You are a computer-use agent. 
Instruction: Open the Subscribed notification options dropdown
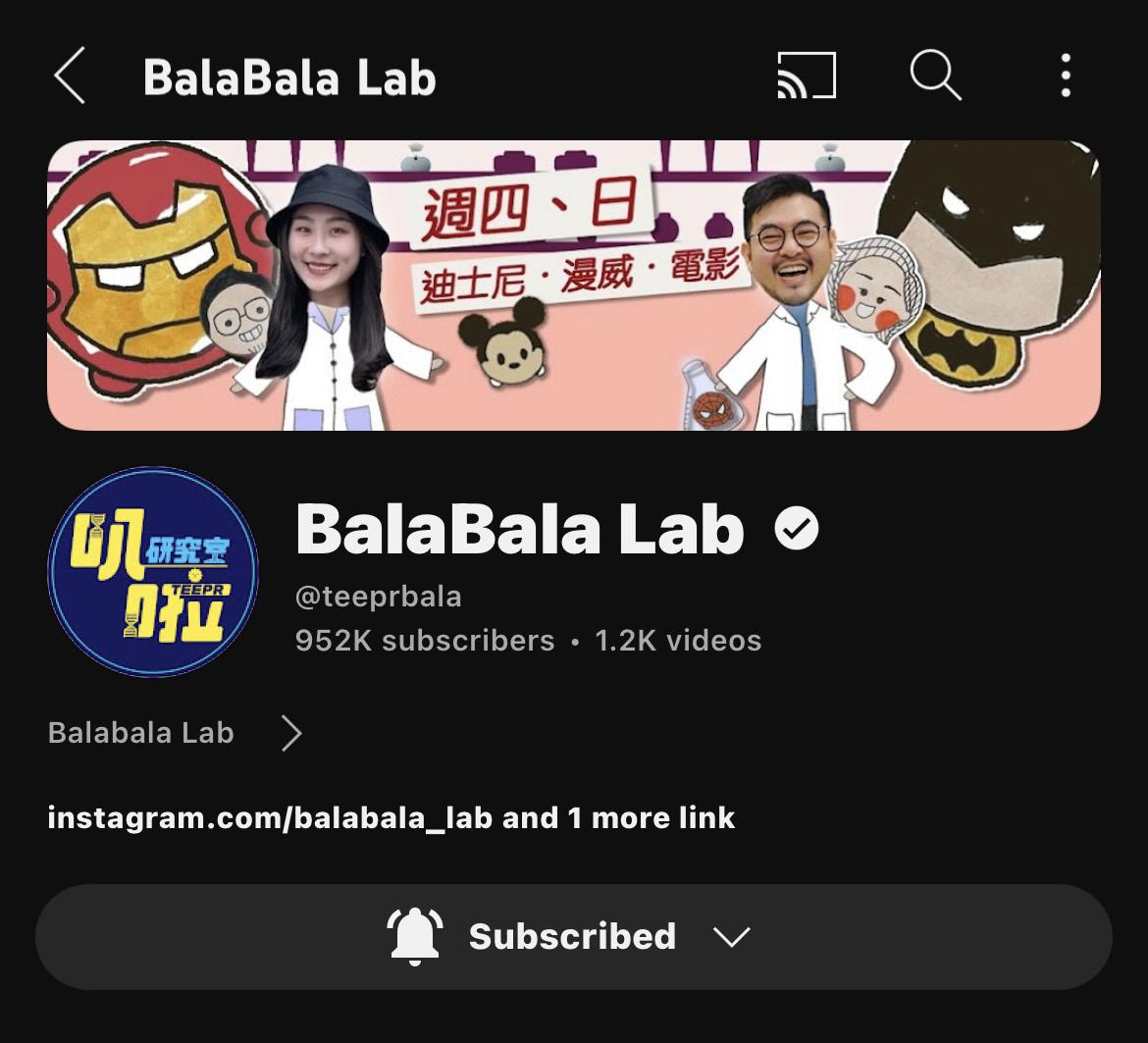573,937
